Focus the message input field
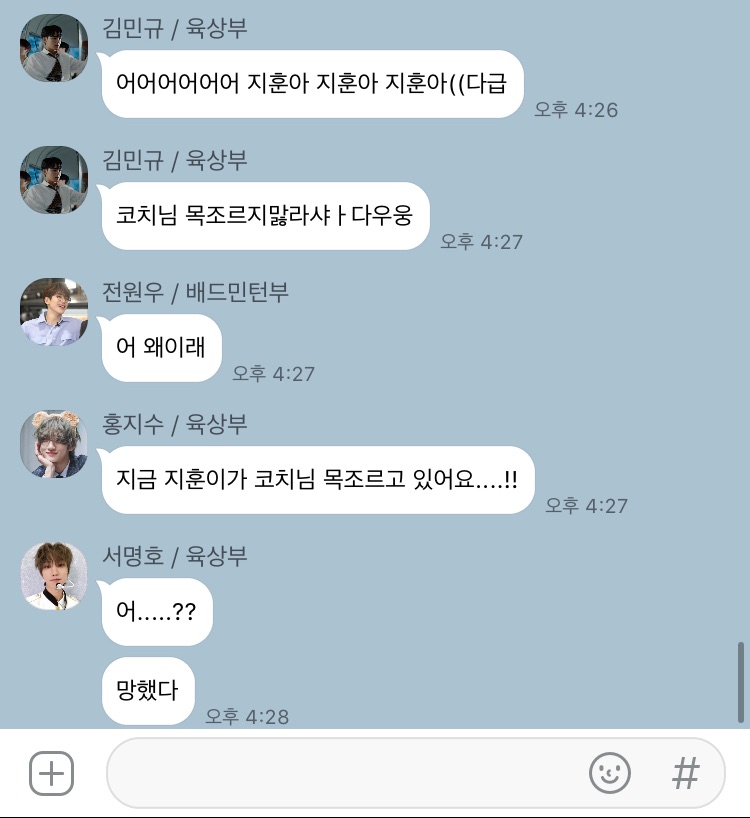 pos(340,773)
